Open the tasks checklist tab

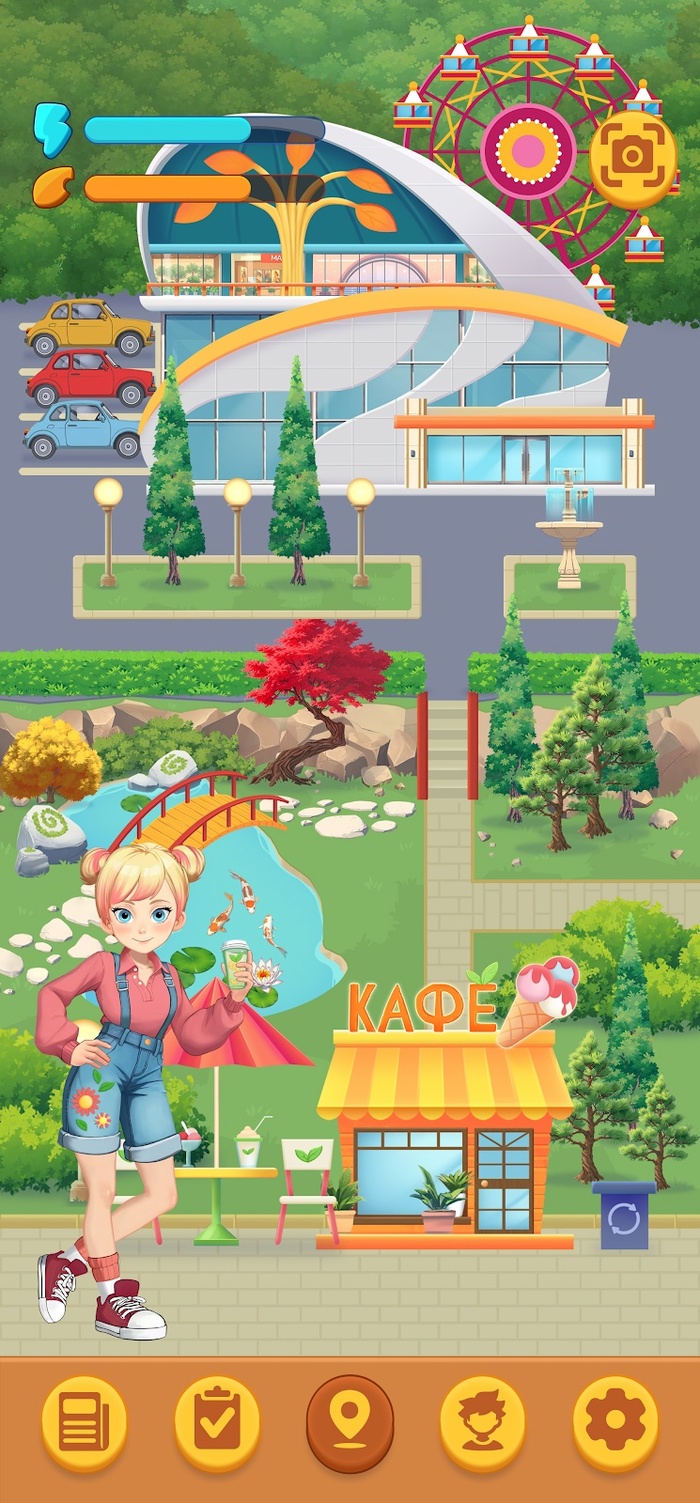pyautogui.click(x=217, y=1423)
